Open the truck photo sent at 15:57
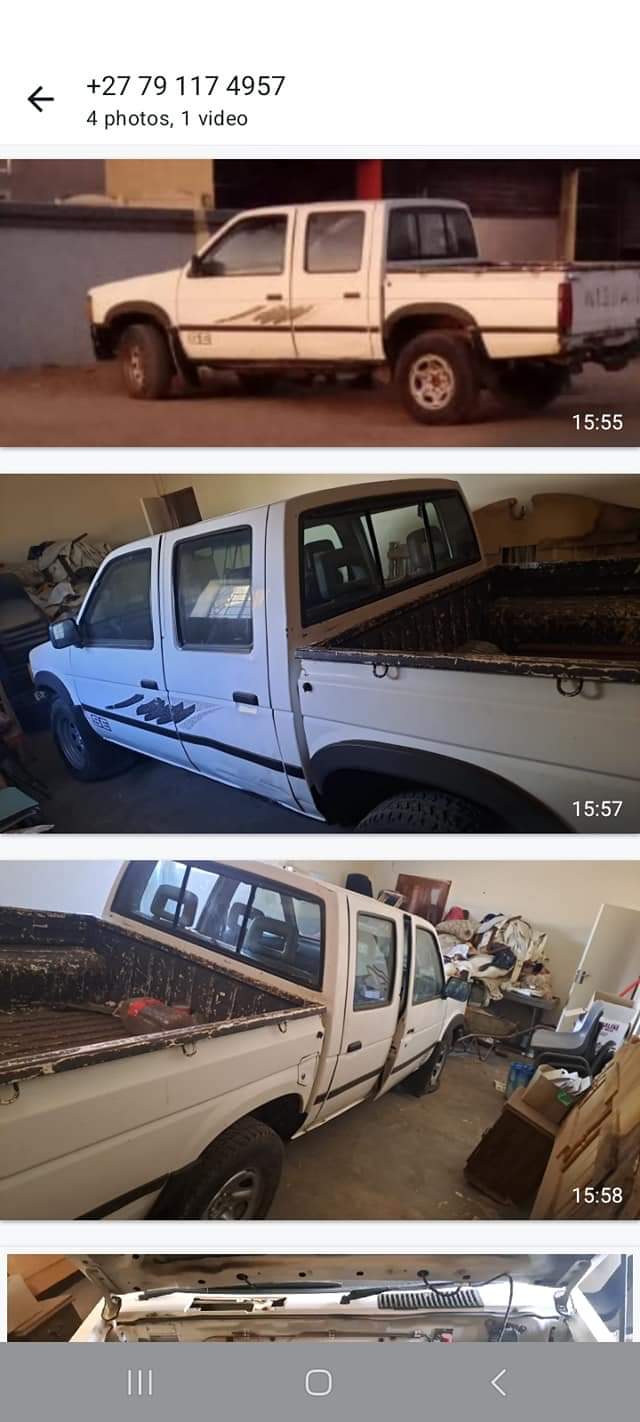 click(320, 652)
